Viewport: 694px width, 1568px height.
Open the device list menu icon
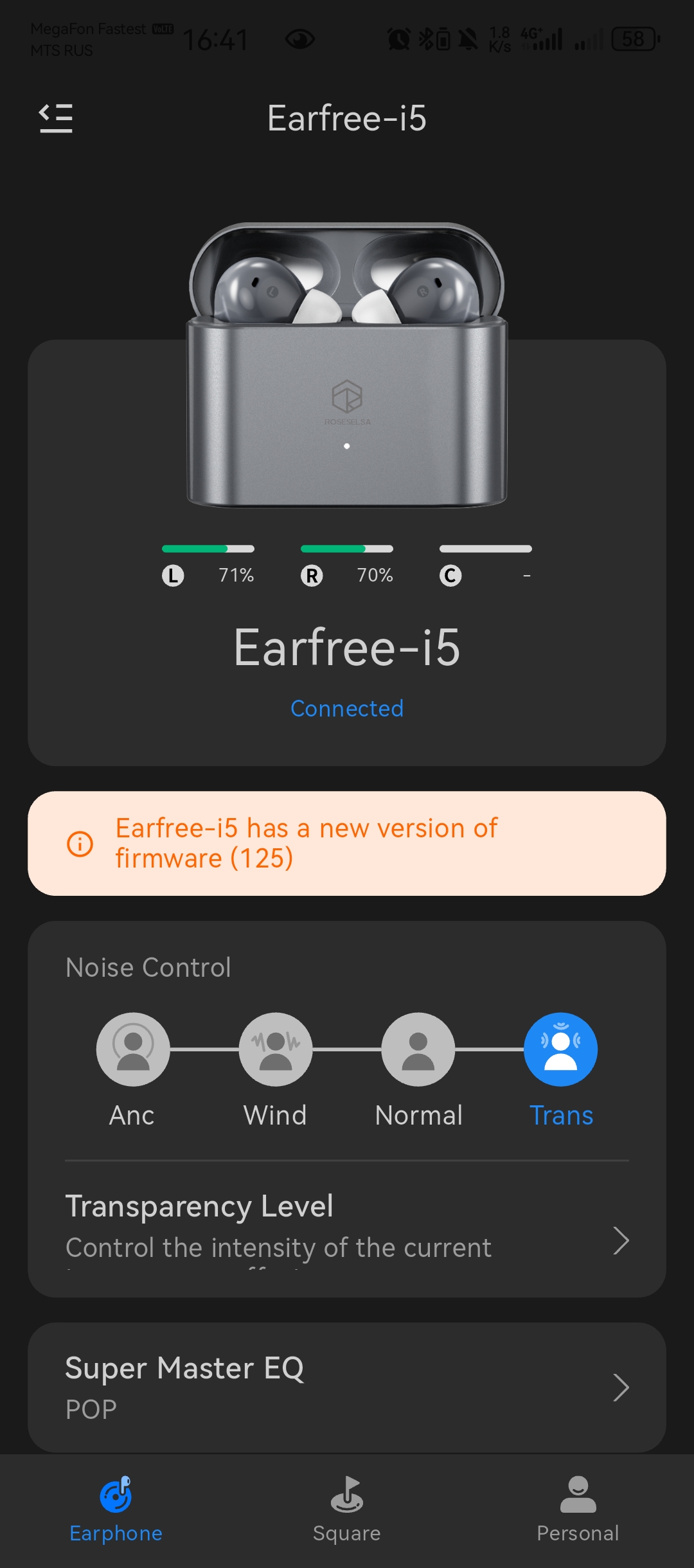(x=56, y=118)
